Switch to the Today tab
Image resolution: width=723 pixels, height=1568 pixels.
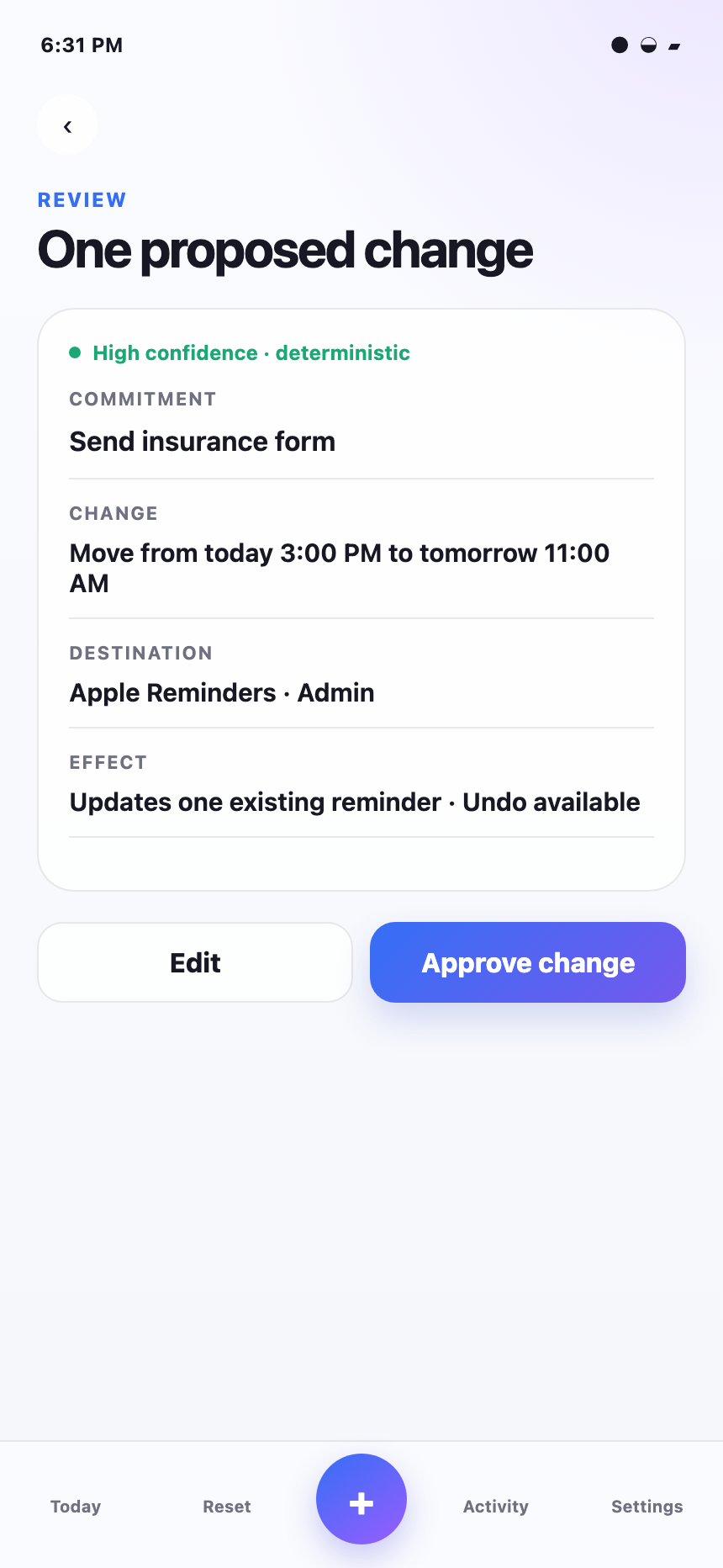[76, 1506]
